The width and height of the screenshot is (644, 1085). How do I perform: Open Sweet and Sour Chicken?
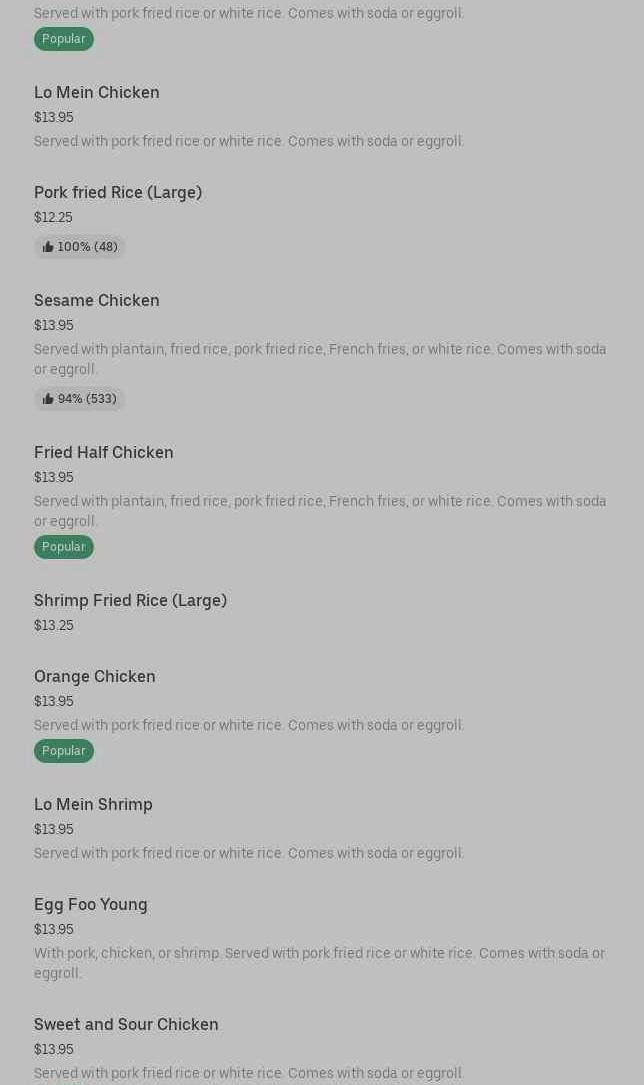coord(126,1025)
